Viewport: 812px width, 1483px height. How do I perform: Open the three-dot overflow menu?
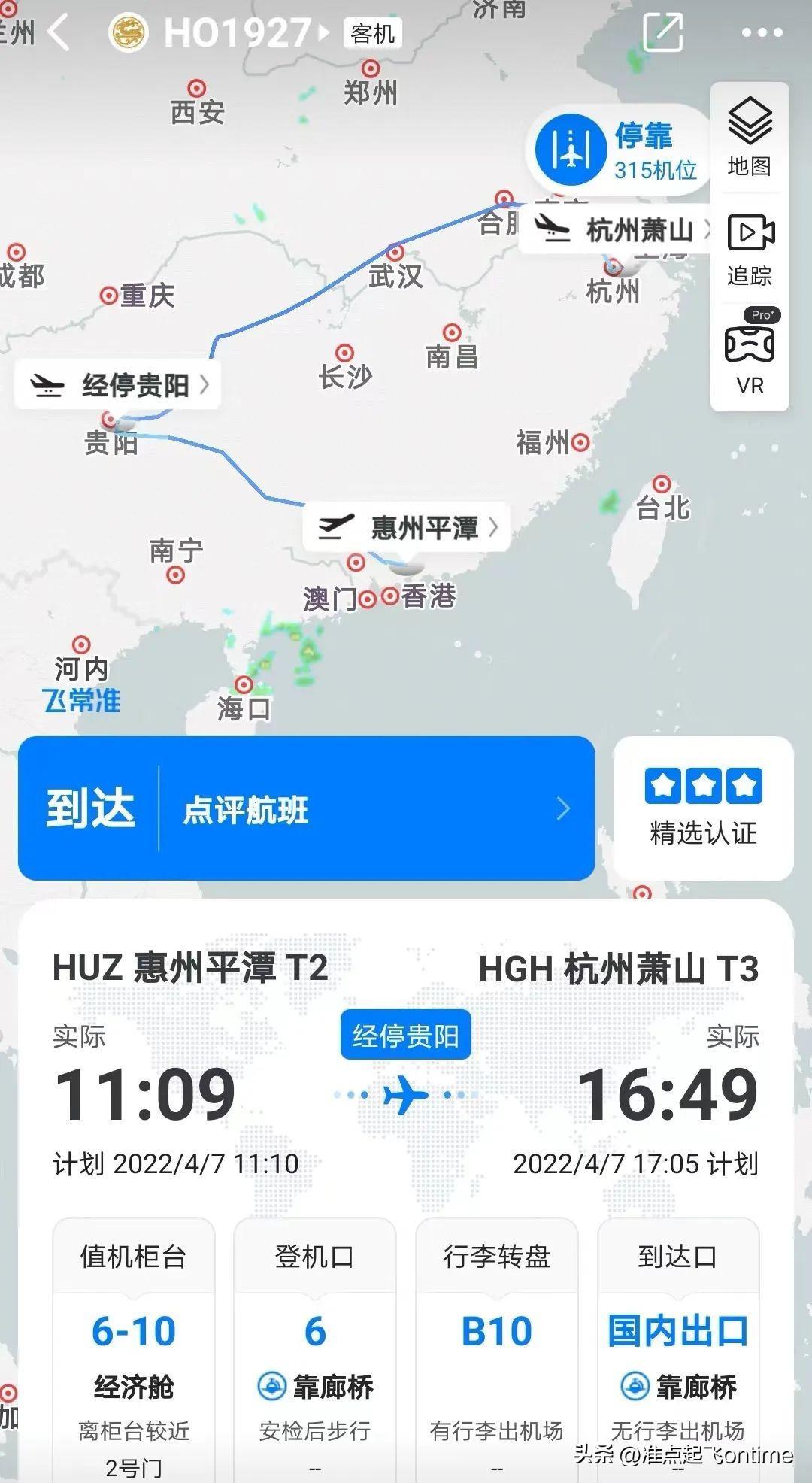coord(762,32)
